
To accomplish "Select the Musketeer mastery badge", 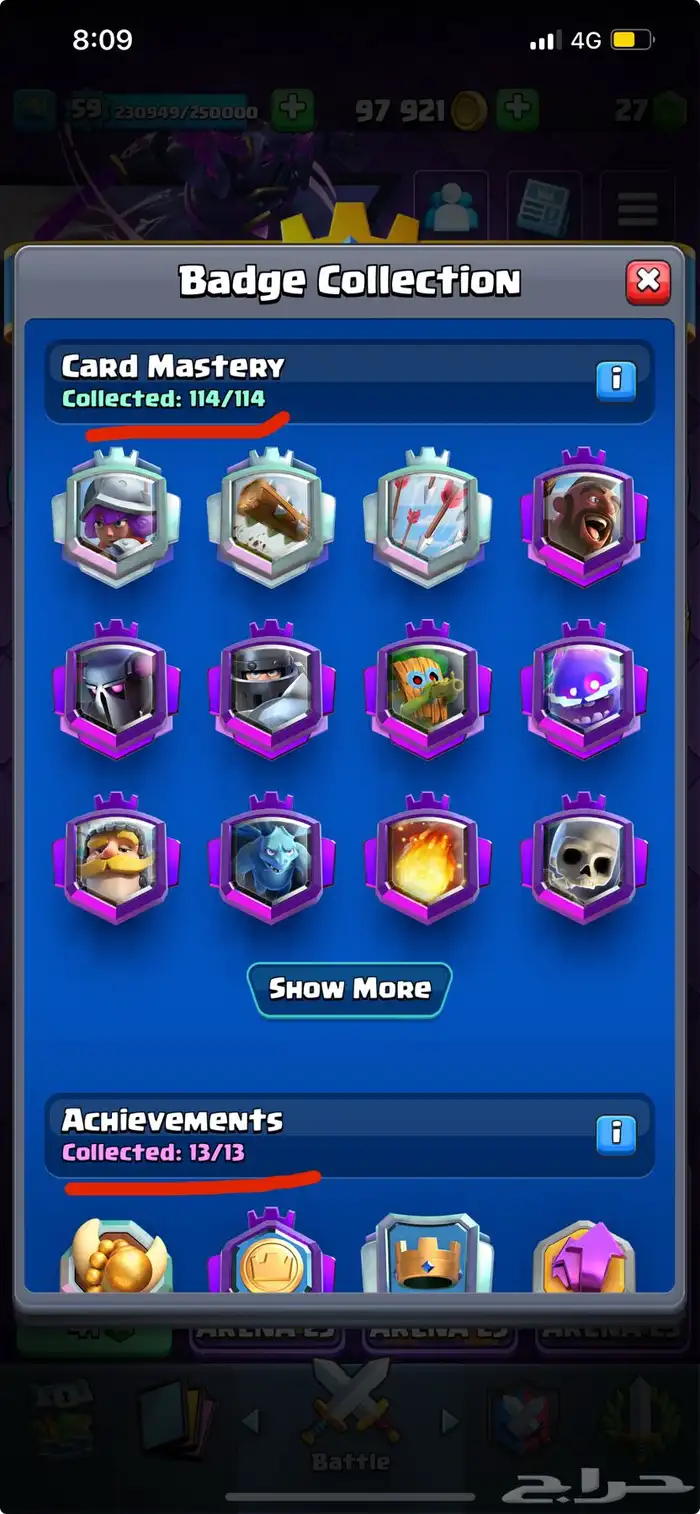I will click(116, 517).
